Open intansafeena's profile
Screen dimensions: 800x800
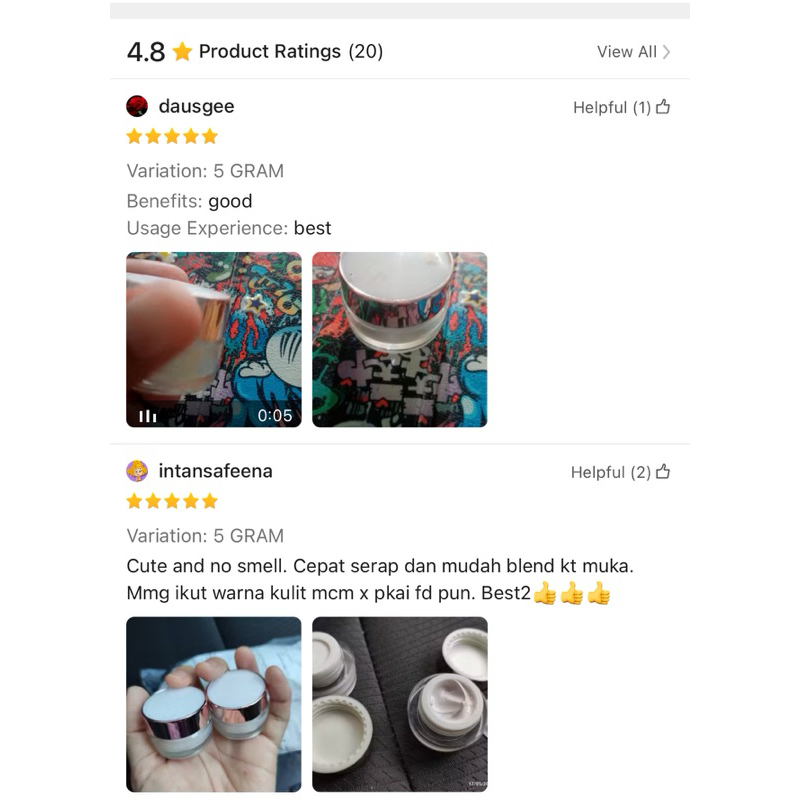pos(199,471)
